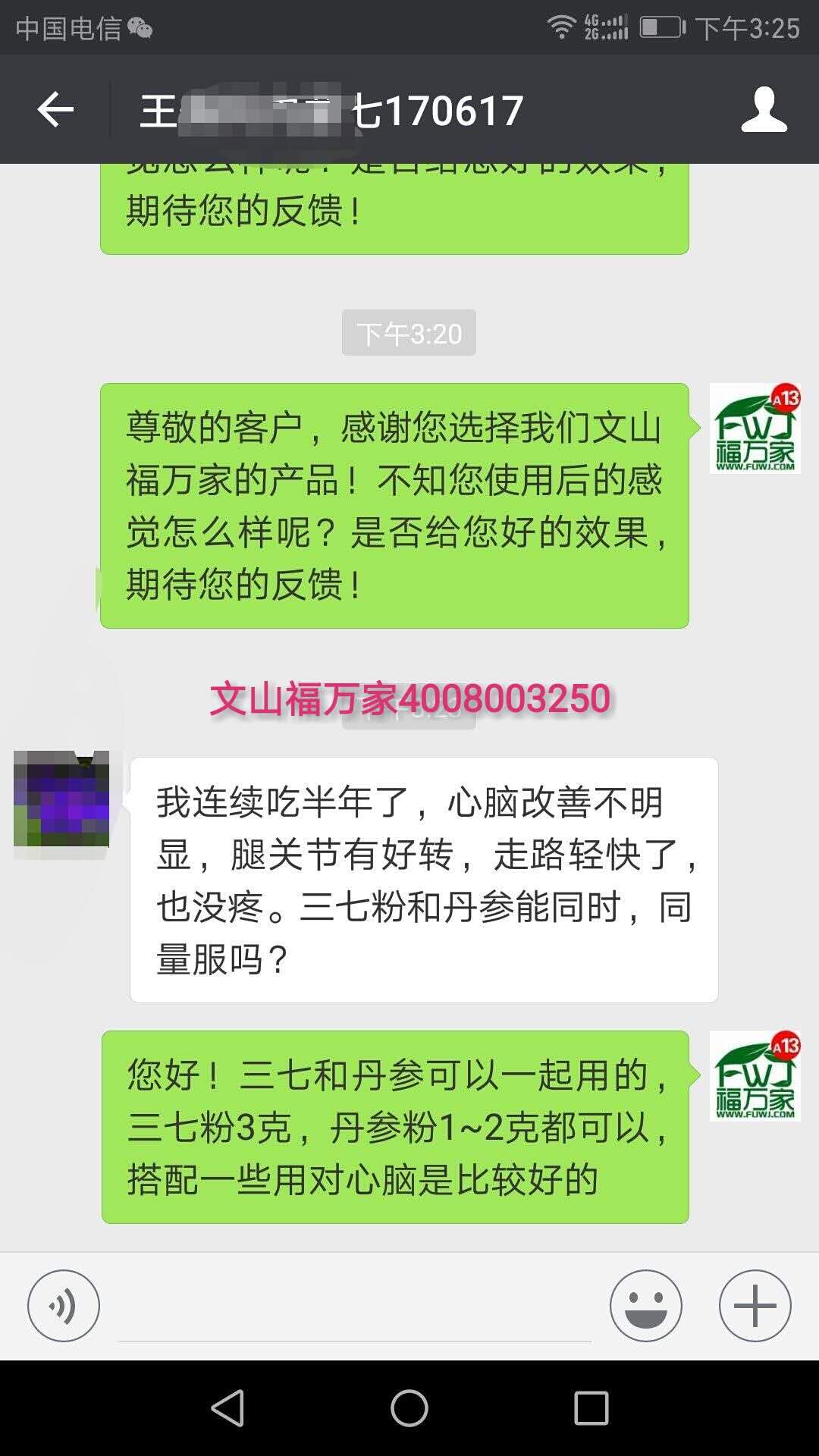Tap 福万家 avatar beside 尊敬的客户 message
This screenshot has height=1456, width=819.
click(x=755, y=429)
